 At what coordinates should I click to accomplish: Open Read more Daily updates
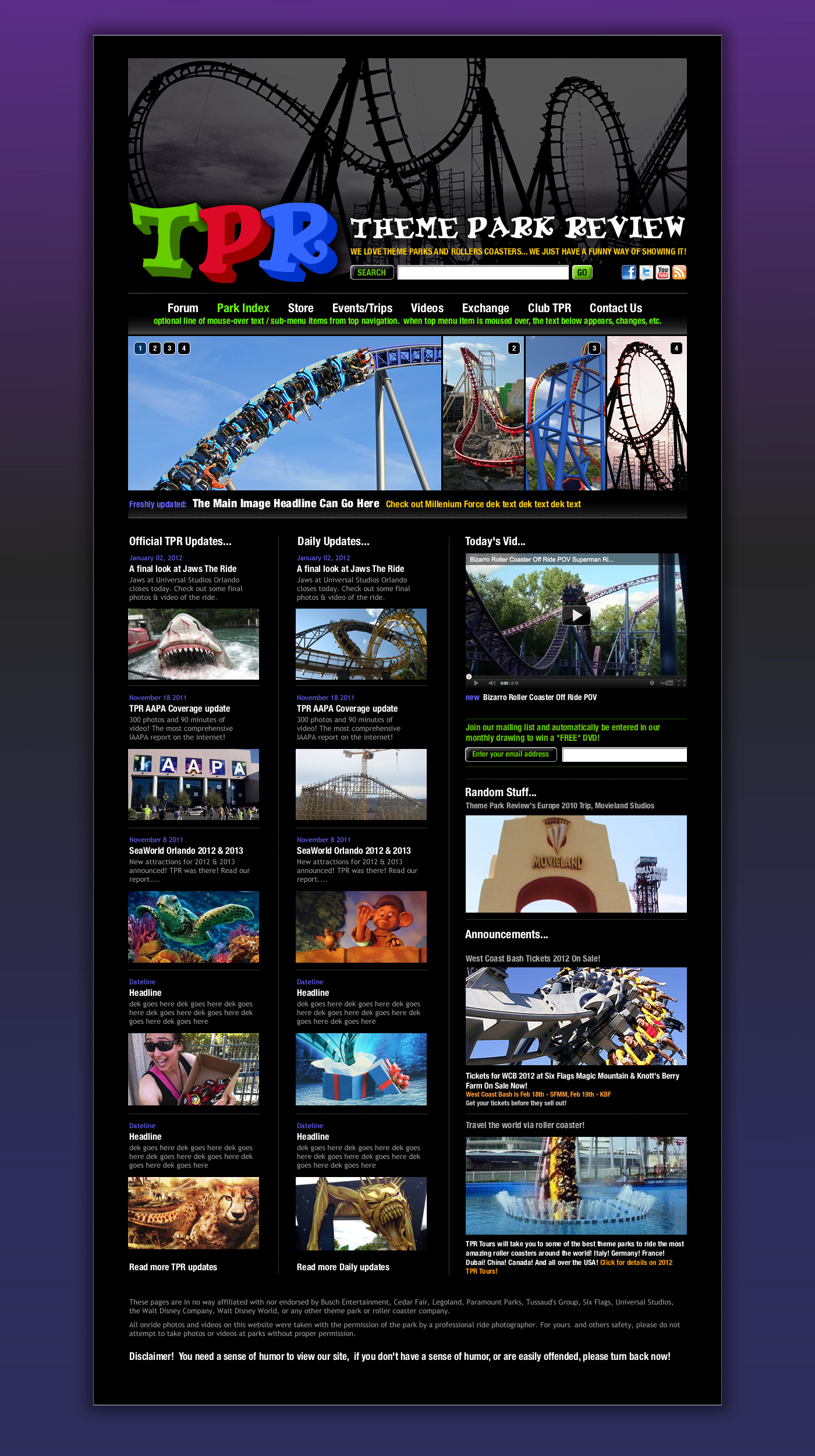tap(343, 1267)
